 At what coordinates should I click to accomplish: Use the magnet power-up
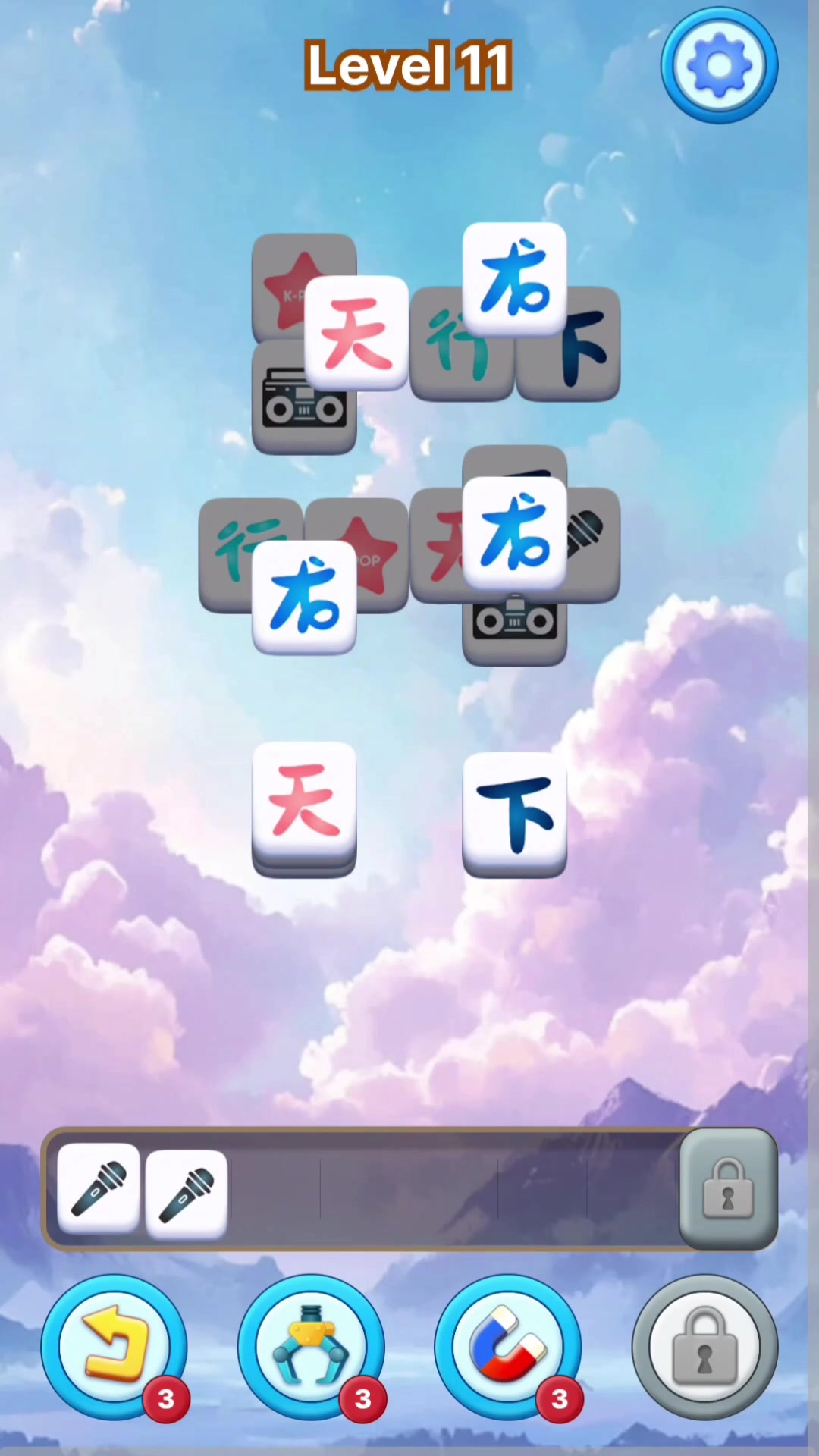[508, 1347]
